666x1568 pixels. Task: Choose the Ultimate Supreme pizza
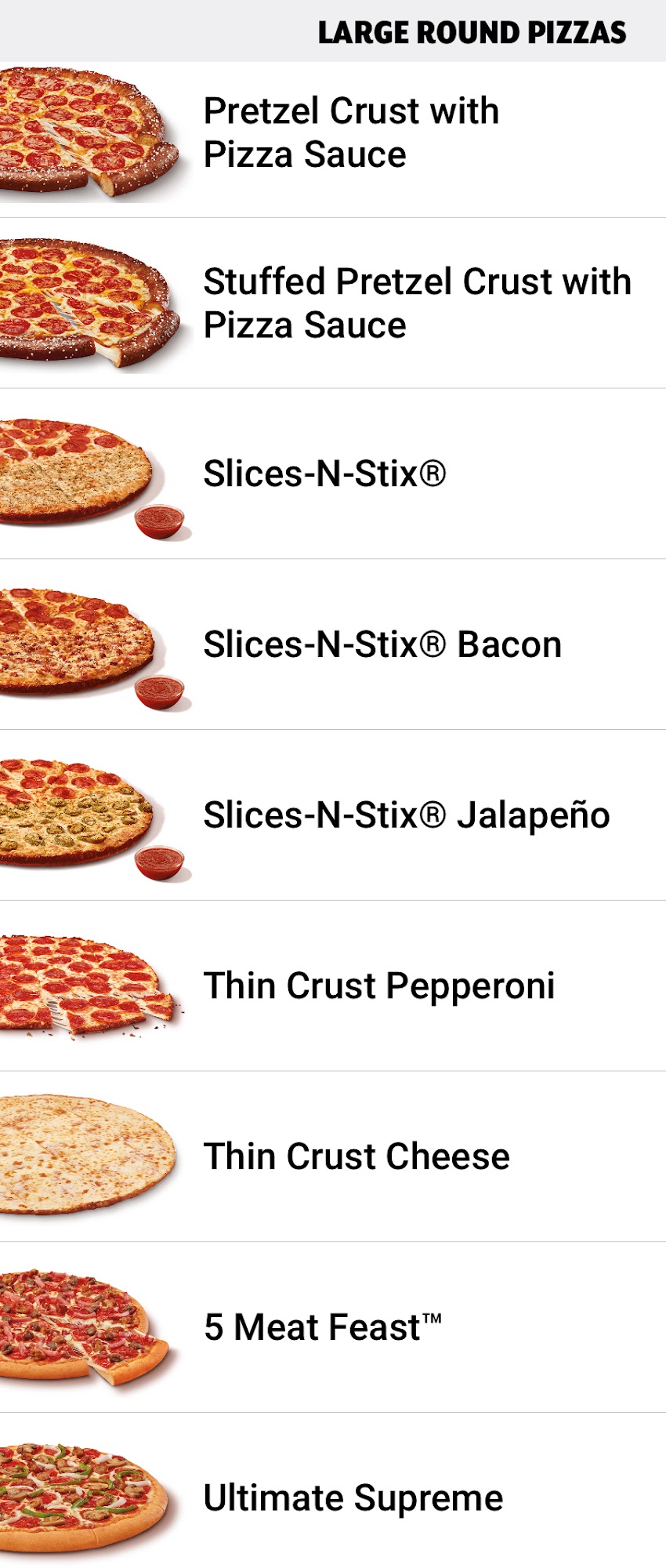point(353,1498)
